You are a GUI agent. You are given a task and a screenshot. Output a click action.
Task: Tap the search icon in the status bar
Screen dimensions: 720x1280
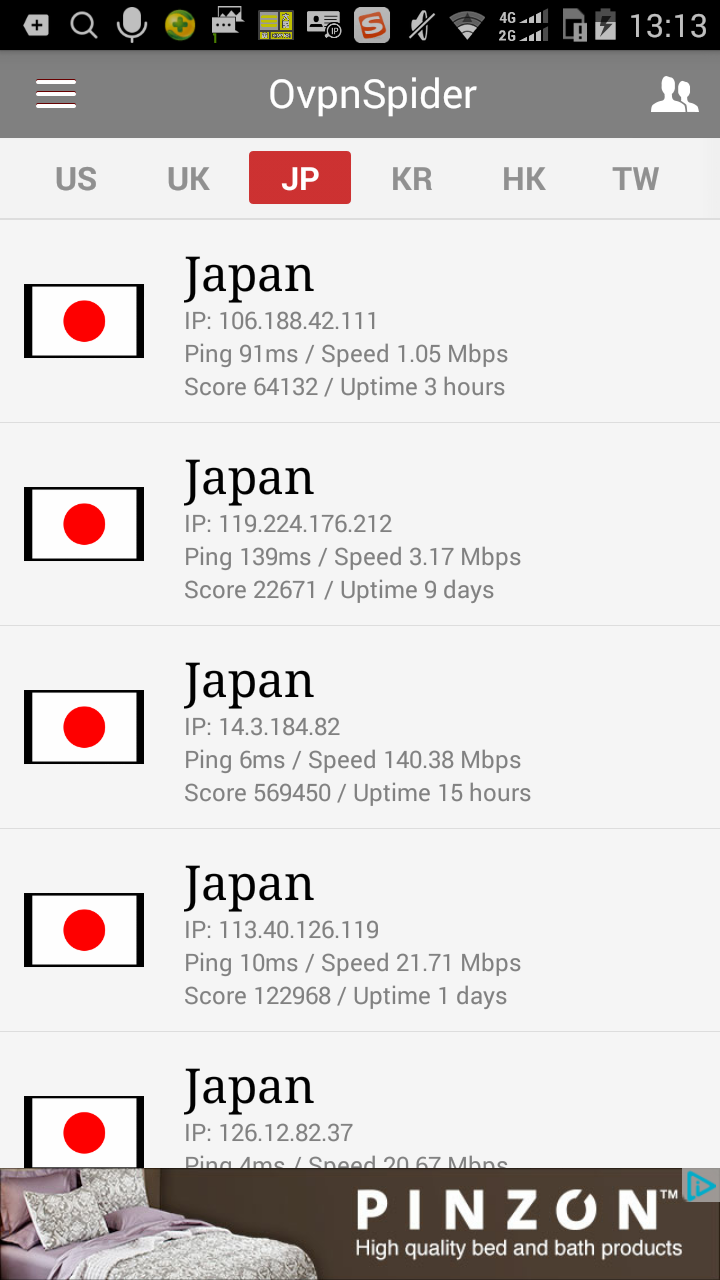click(84, 24)
